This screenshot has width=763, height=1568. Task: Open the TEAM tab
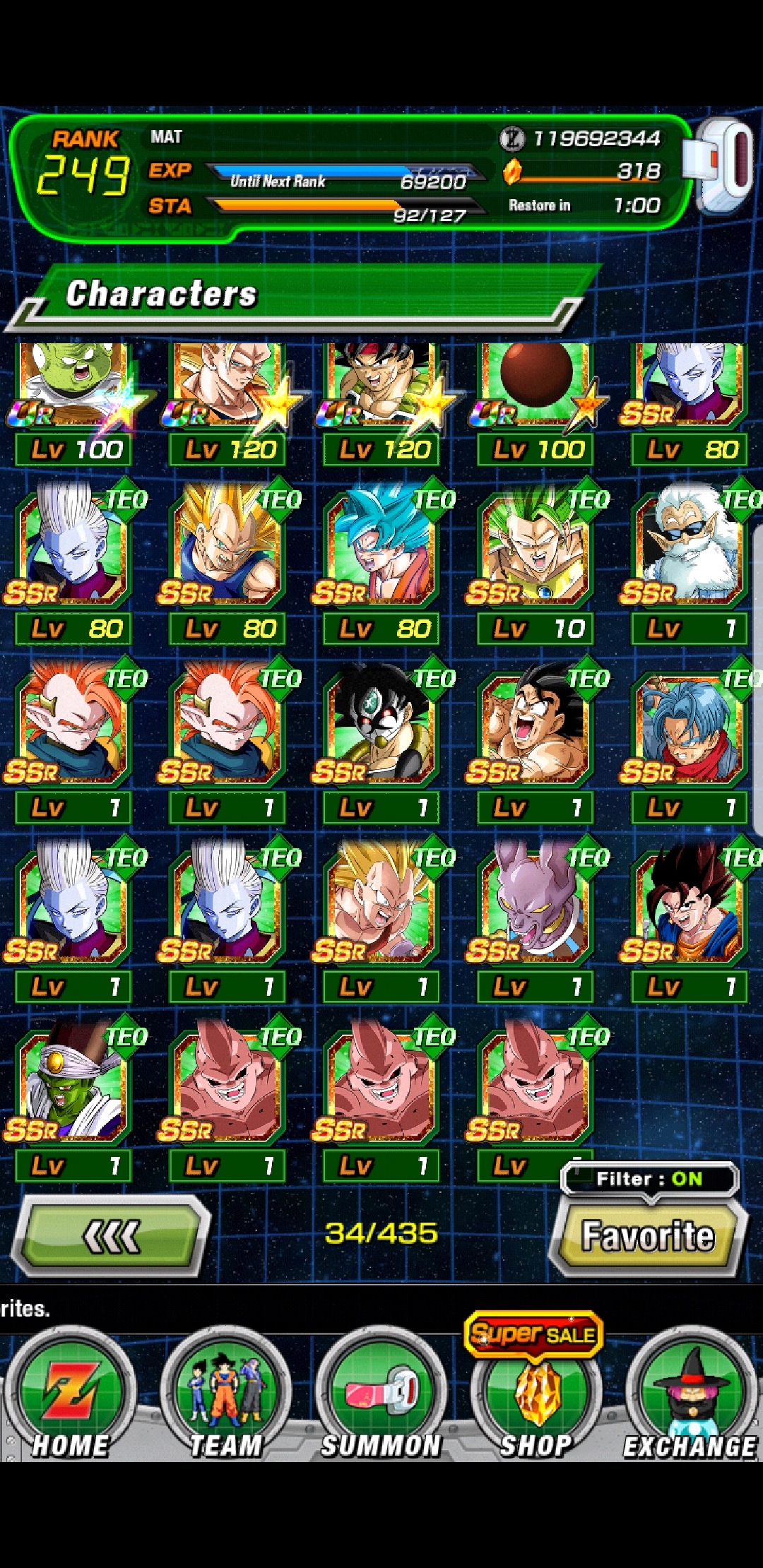(226, 1394)
